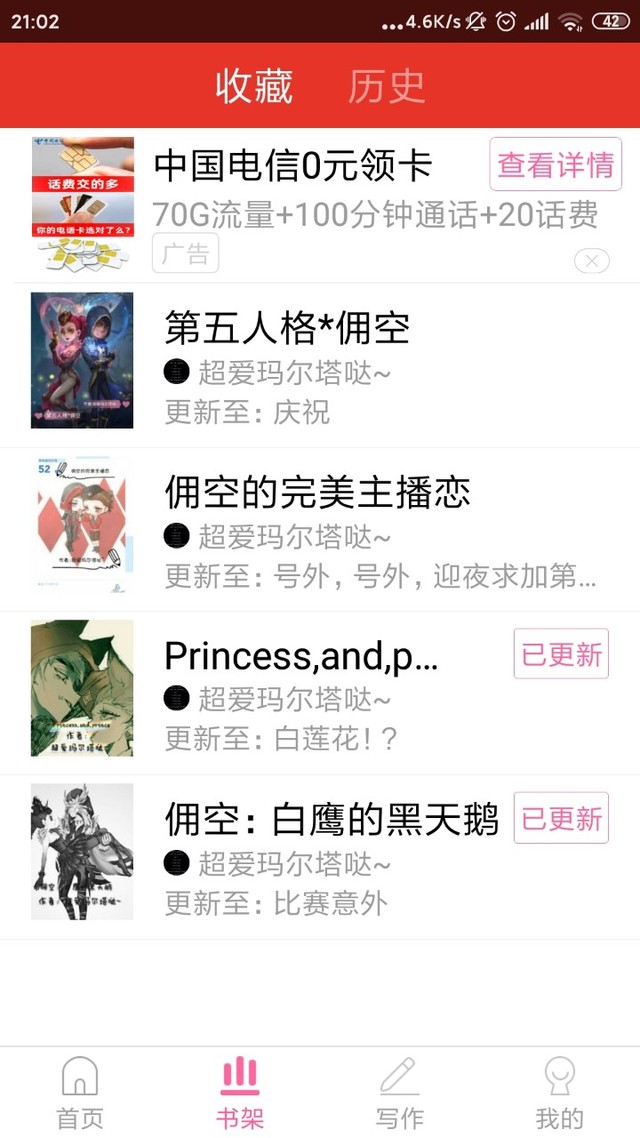
Task: Open the book Princess,and,p…
Action: click(x=320, y=693)
